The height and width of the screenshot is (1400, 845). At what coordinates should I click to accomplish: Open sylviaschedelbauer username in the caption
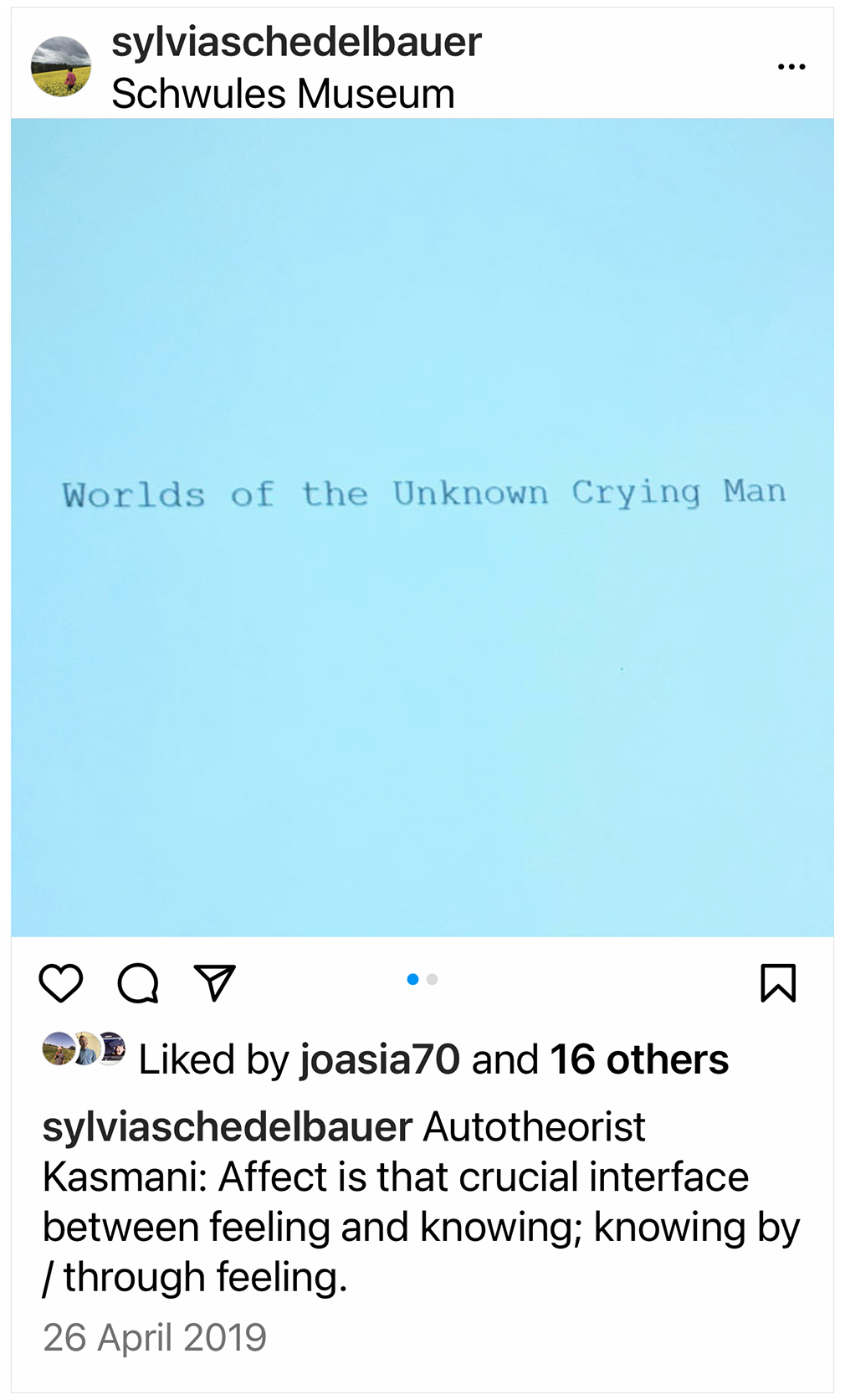pos(227,1126)
